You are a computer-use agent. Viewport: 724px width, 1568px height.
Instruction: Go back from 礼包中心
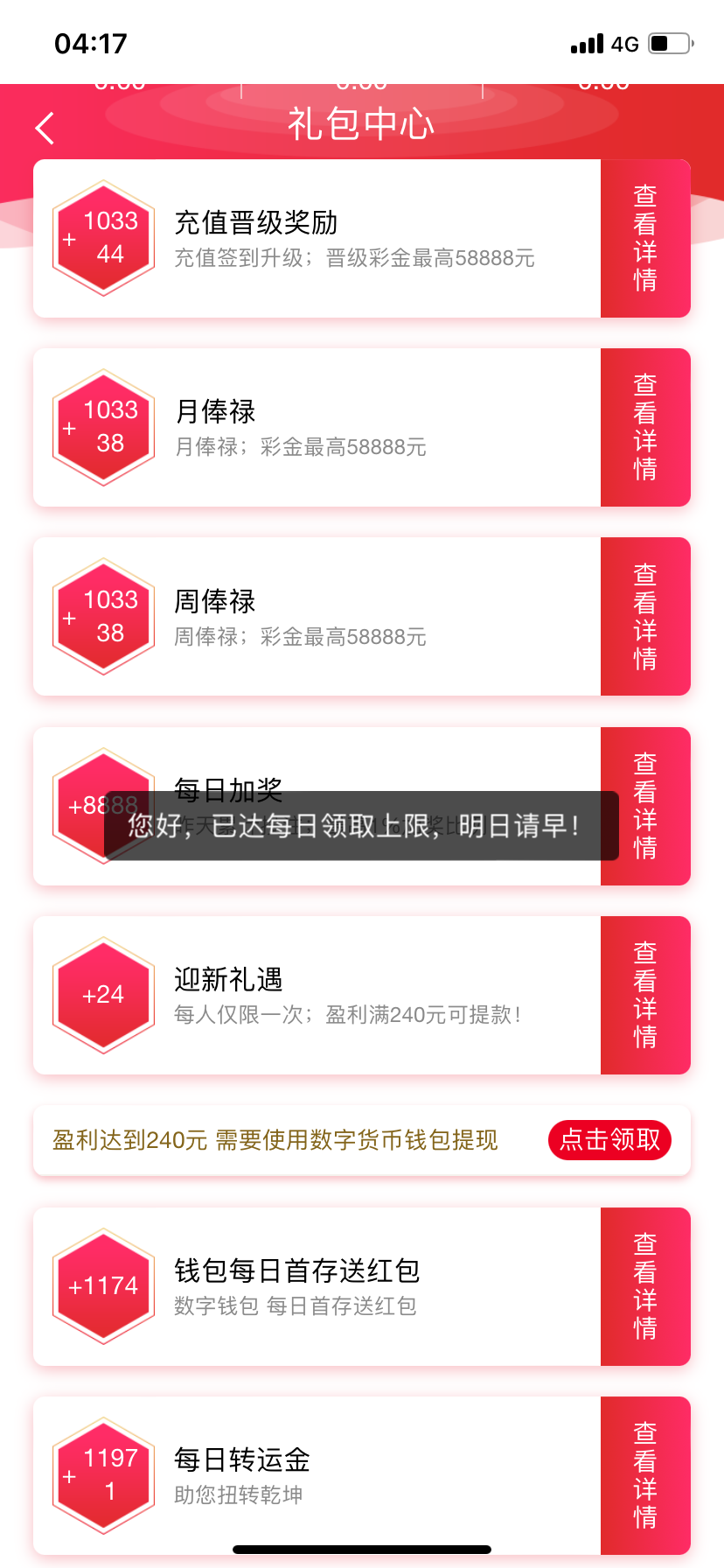click(x=45, y=129)
